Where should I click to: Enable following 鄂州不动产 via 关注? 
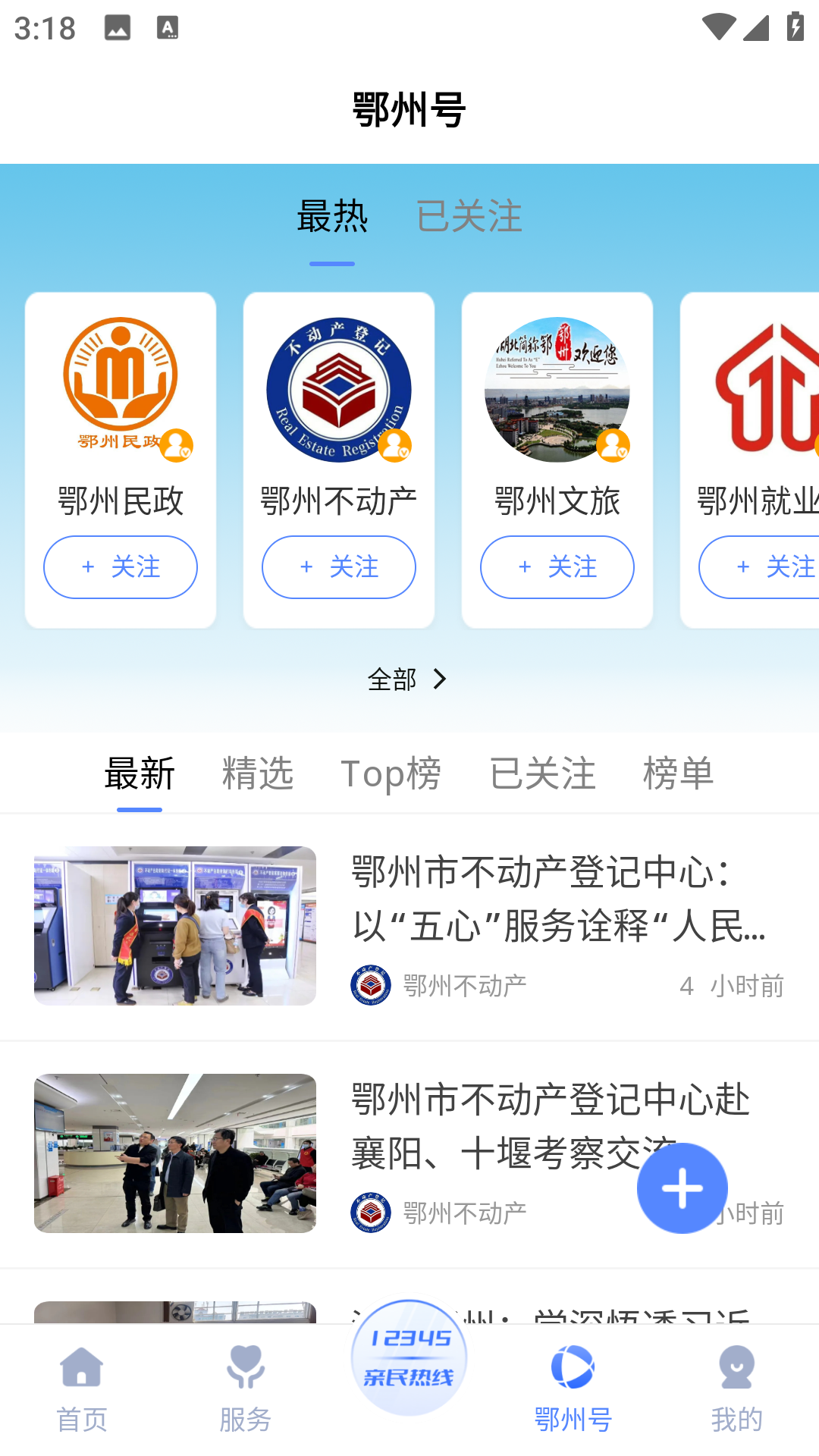[x=338, y=566]
